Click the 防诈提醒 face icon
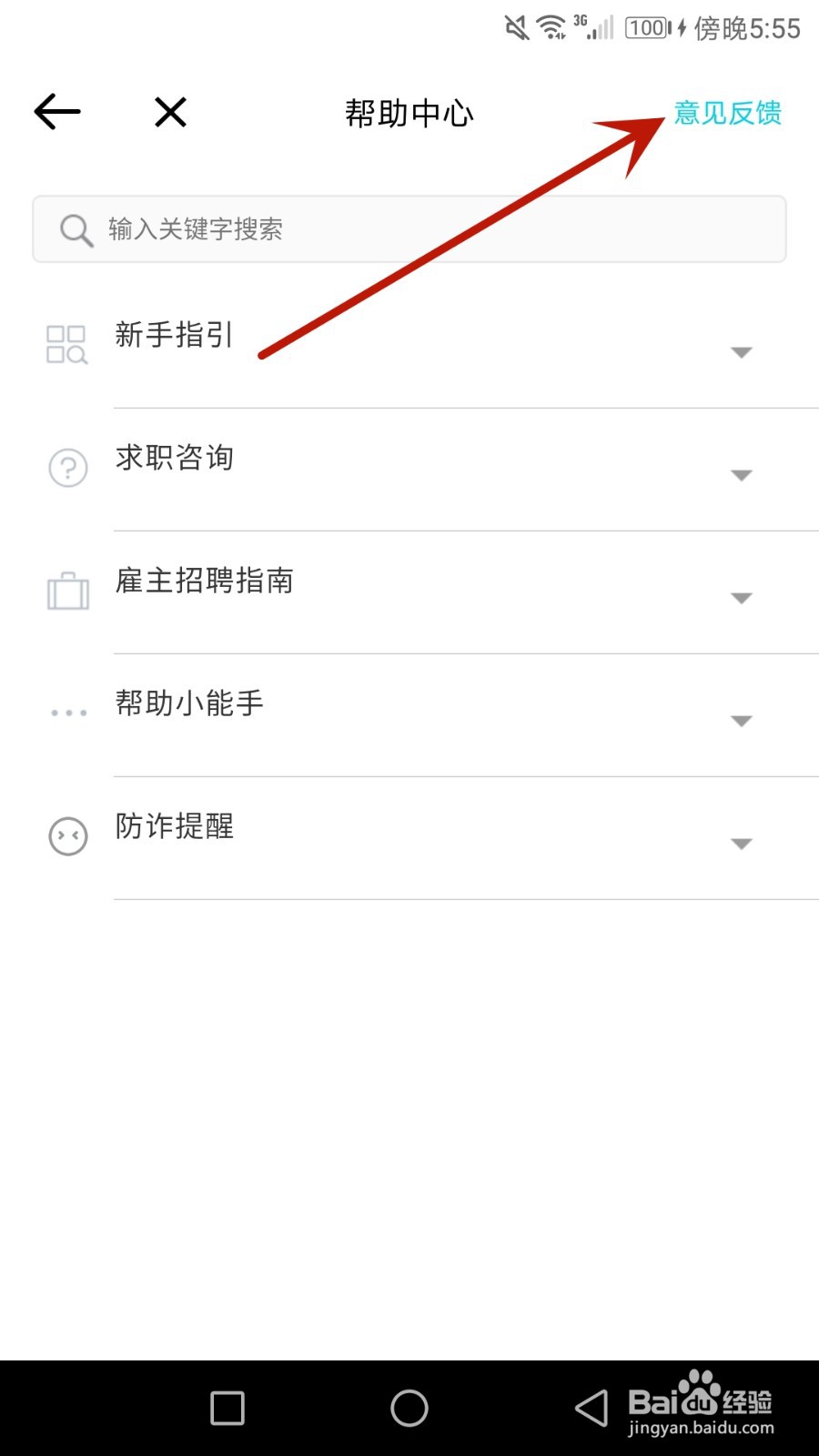 (66, 835)
